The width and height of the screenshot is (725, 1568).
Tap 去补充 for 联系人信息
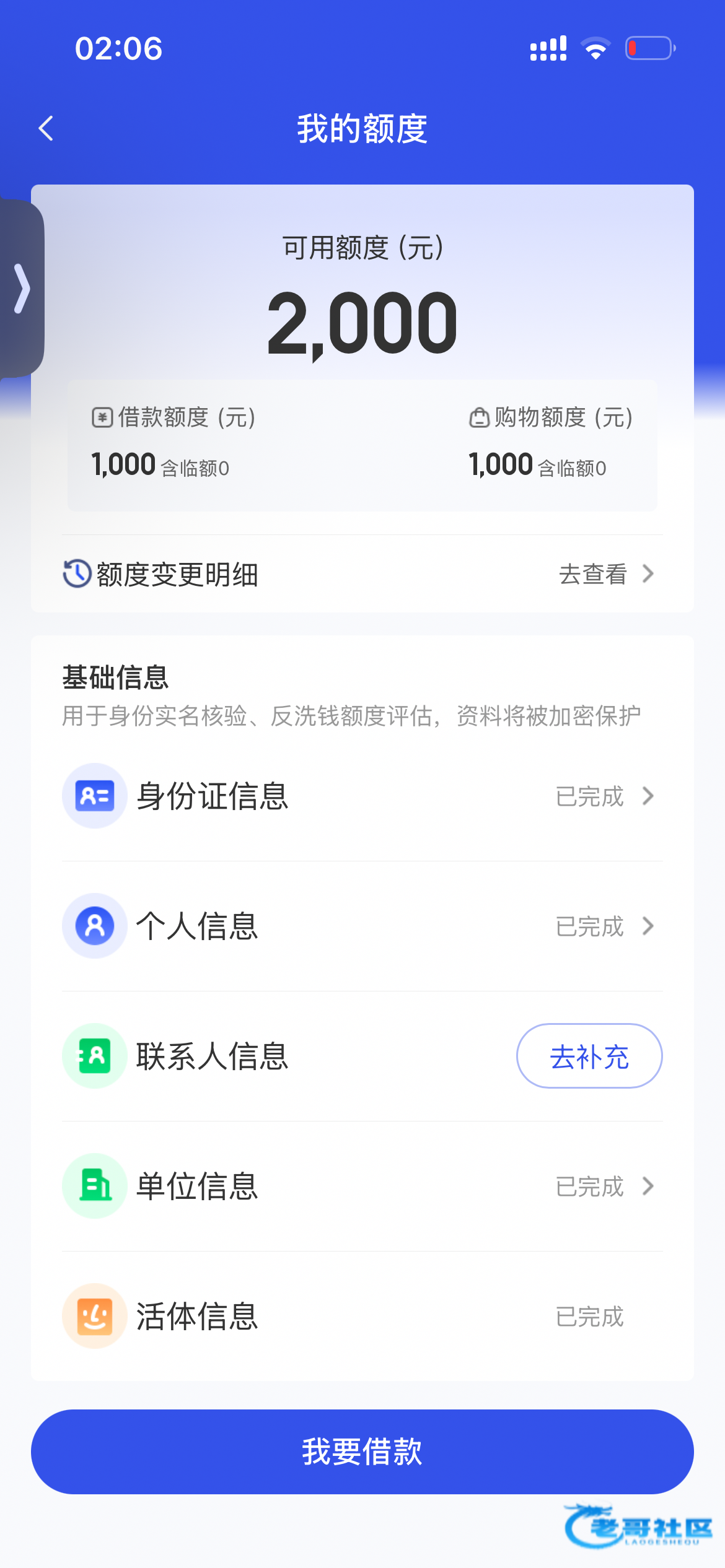click(x=589, y=1056)
